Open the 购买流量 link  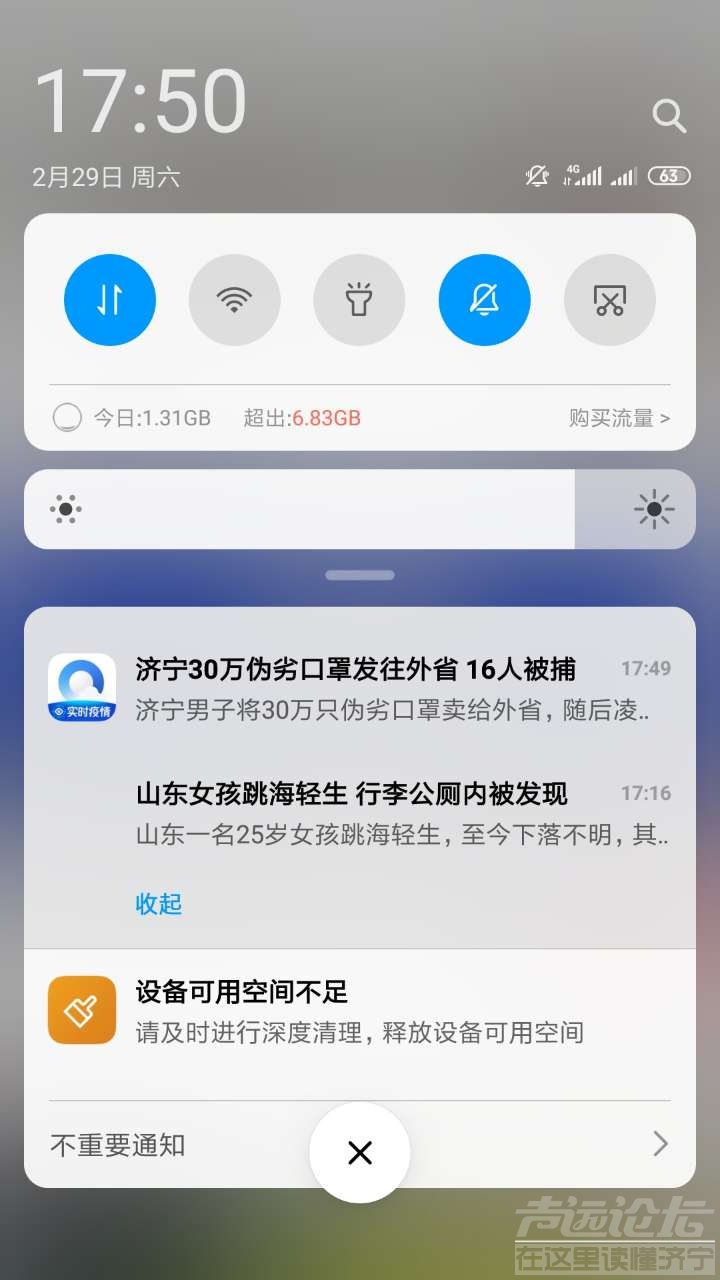pos(619,418)
